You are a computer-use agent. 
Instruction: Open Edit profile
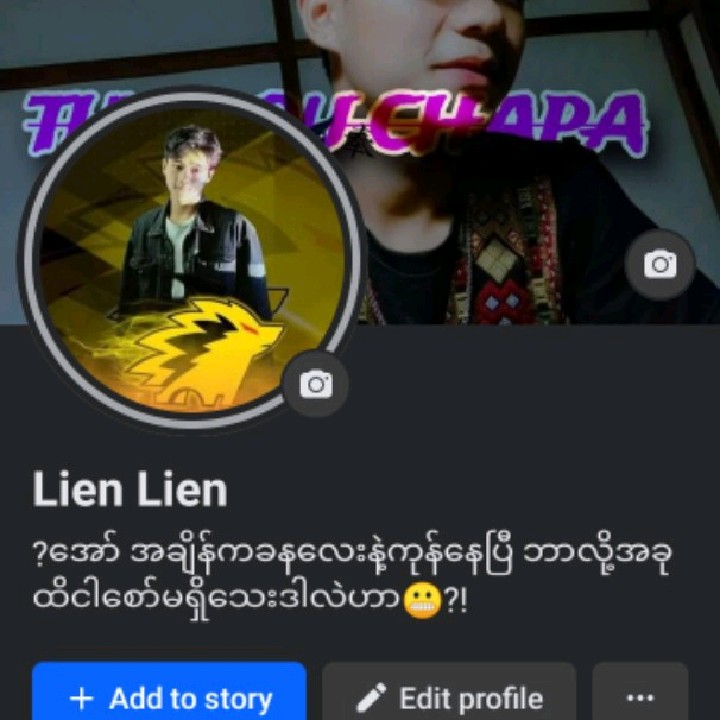449,695
